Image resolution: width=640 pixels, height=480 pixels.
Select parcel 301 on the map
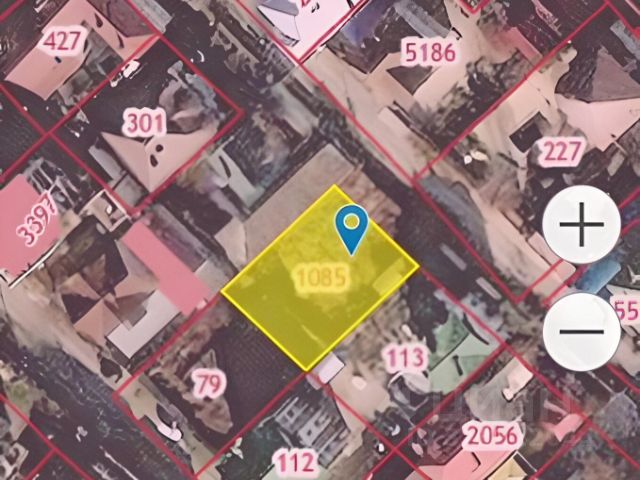point(144,124)
